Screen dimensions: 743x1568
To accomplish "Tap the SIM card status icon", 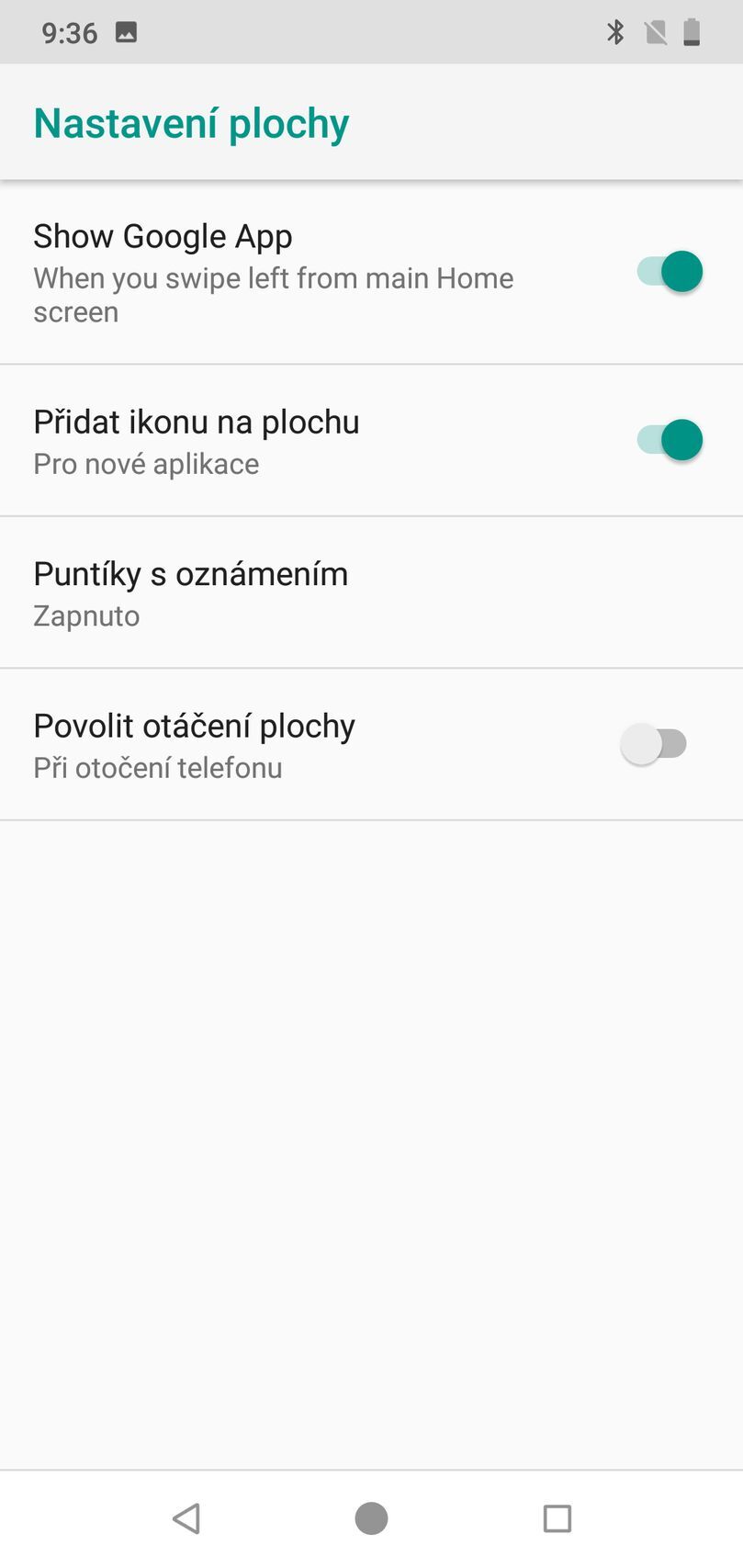I will tap(655, 31).
